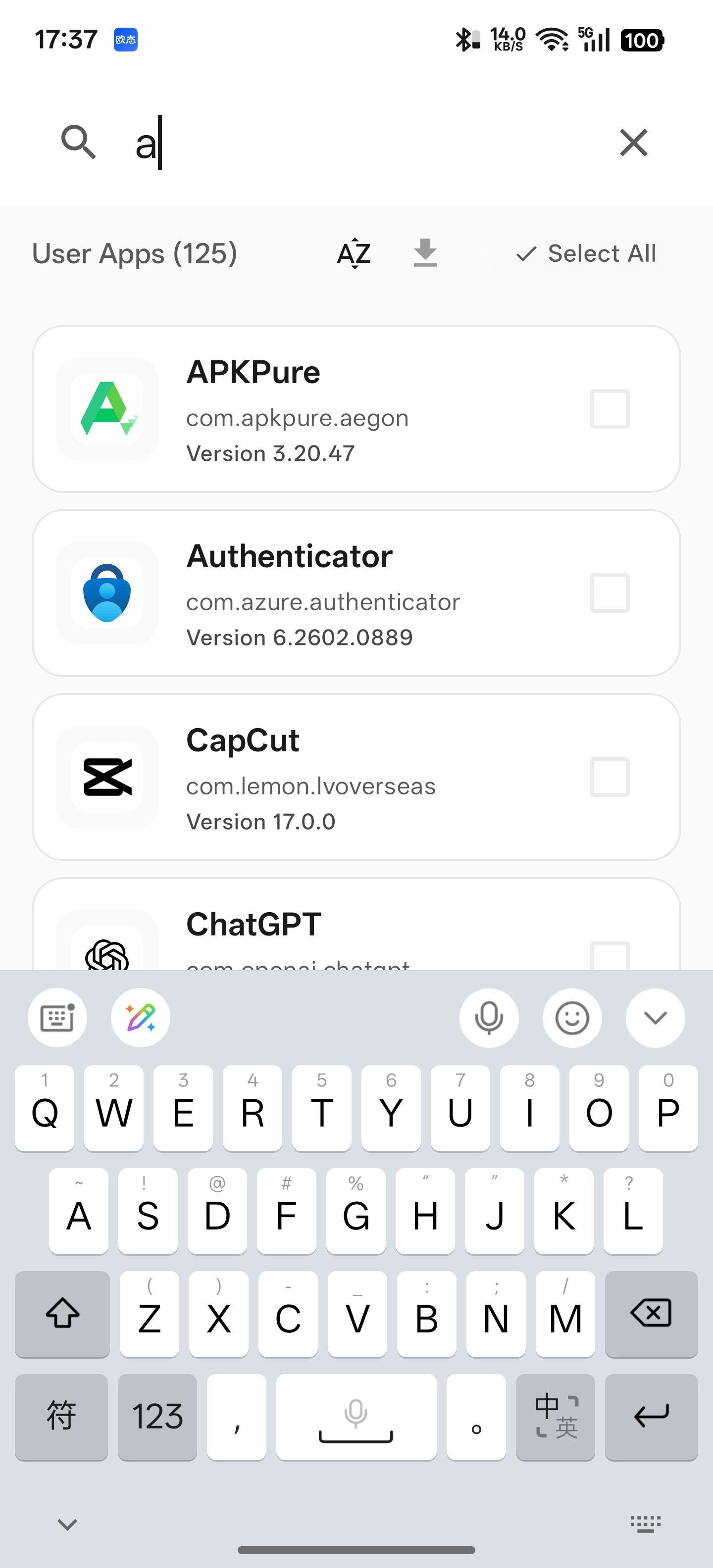
Task: Click the A-Z sort icon
Action: (354, 253)
